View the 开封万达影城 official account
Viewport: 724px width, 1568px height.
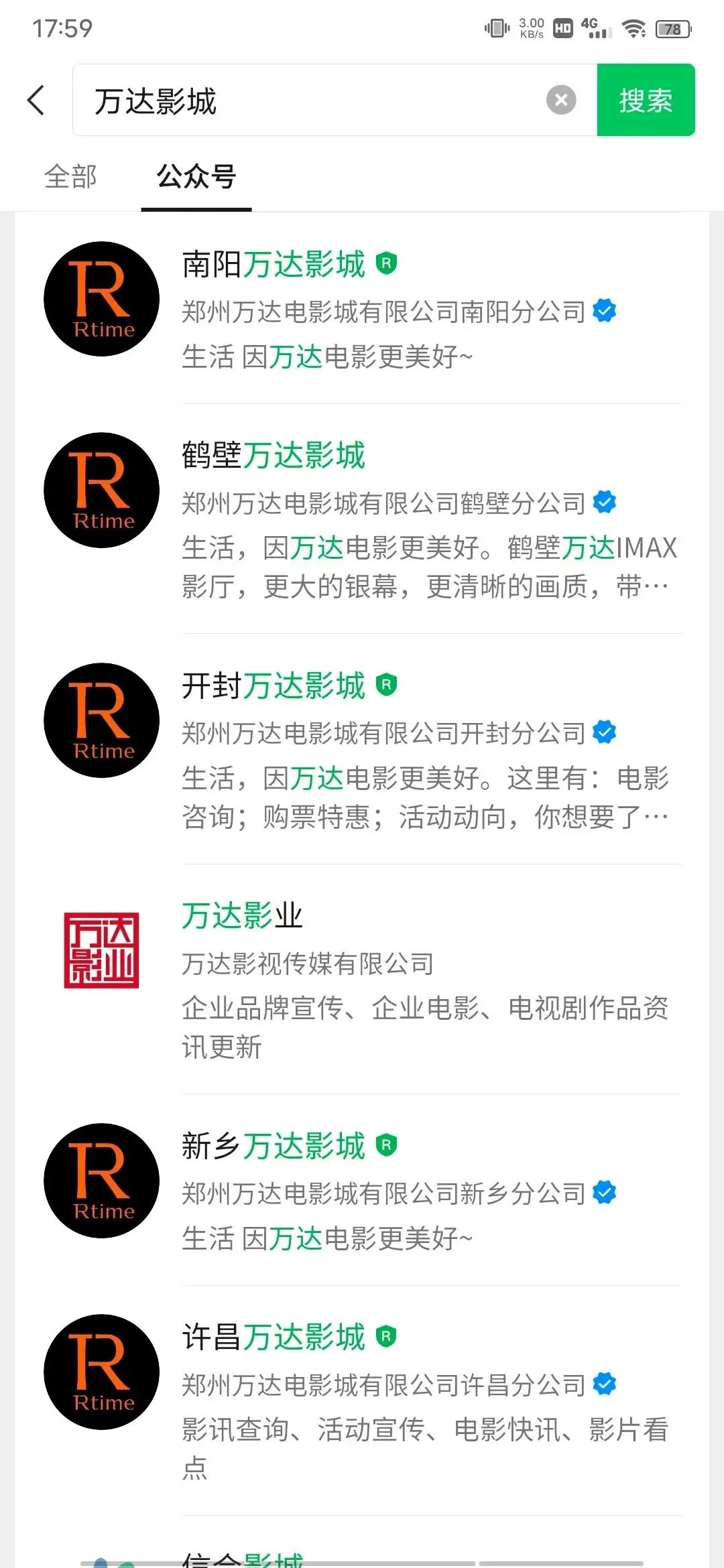coord(362,749)
